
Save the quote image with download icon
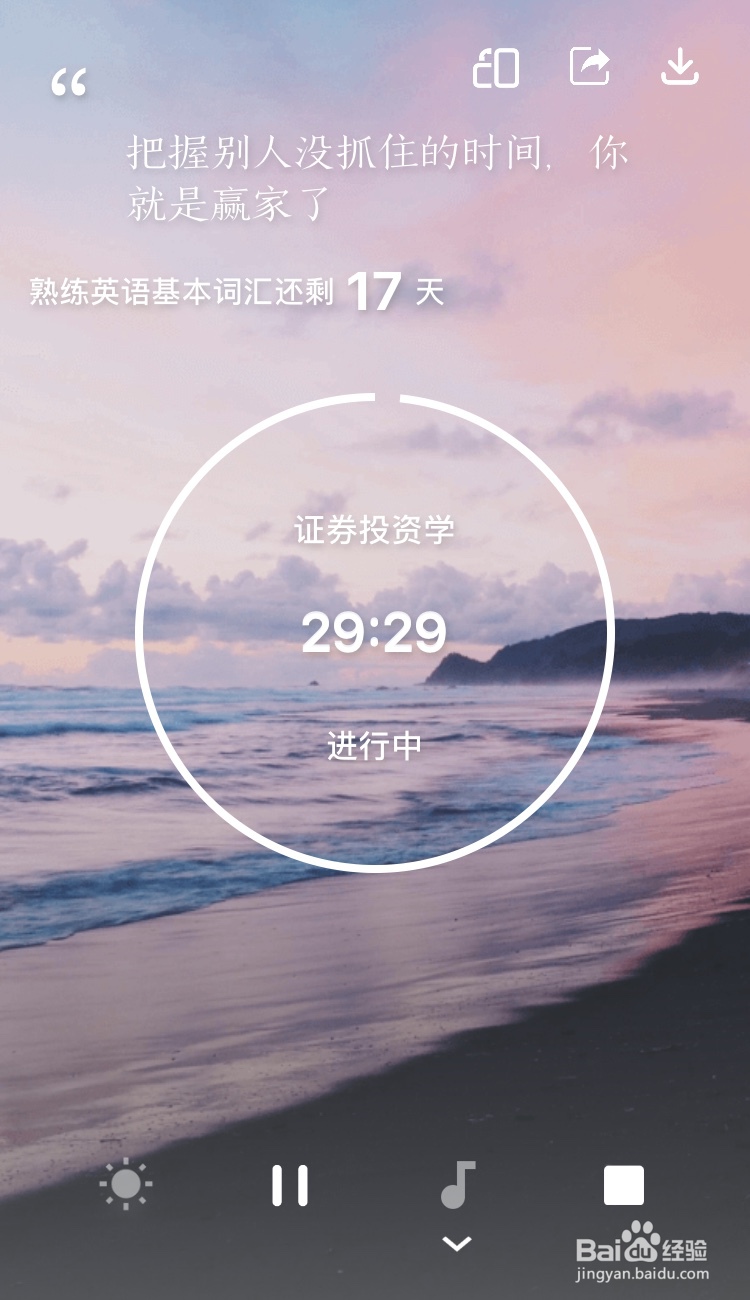682,65
